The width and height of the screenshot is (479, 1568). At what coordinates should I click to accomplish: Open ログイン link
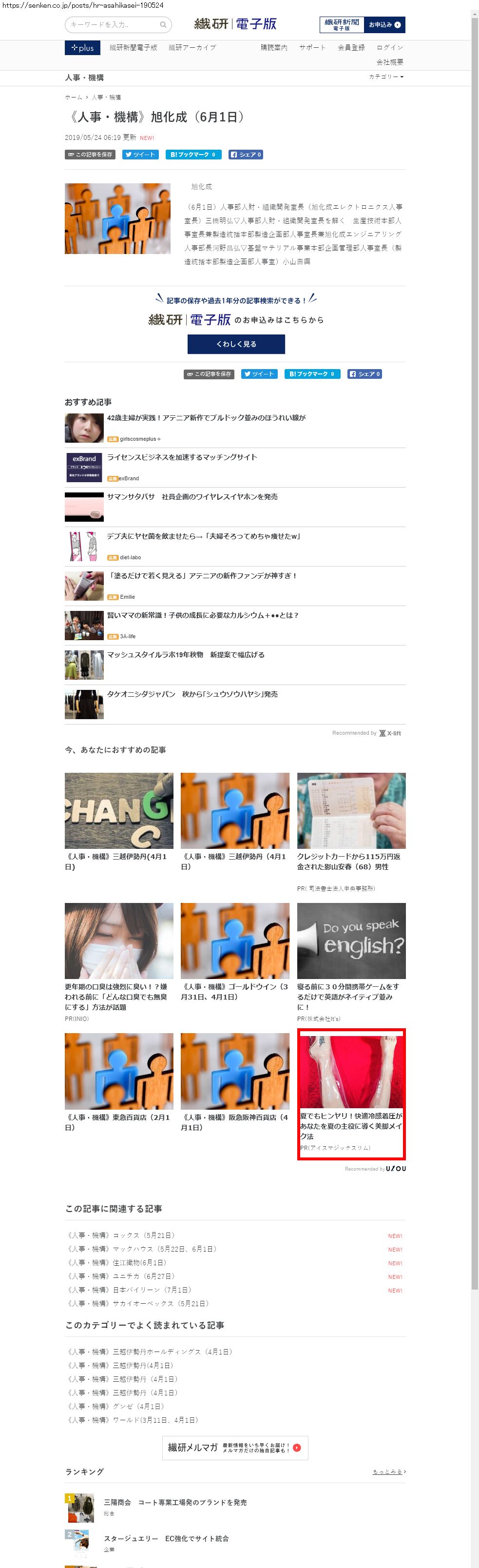(389, 47)
